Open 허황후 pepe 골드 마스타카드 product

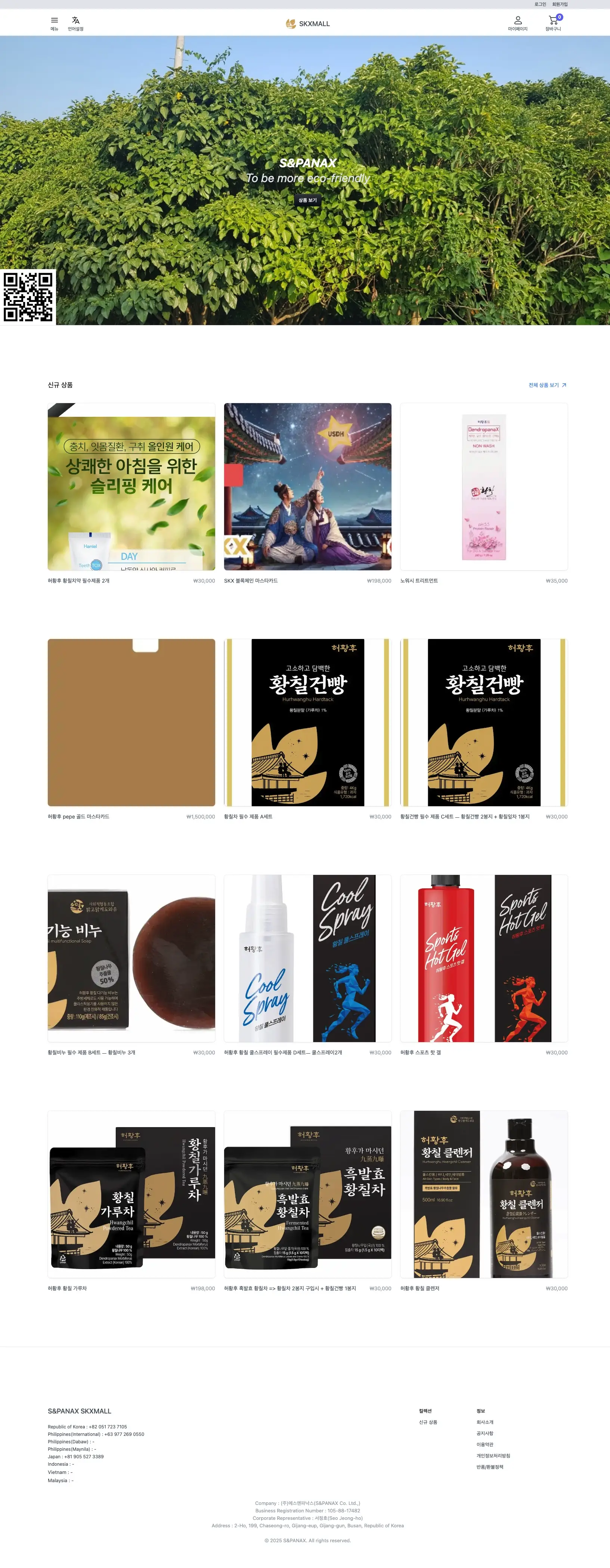click(131, 722)
